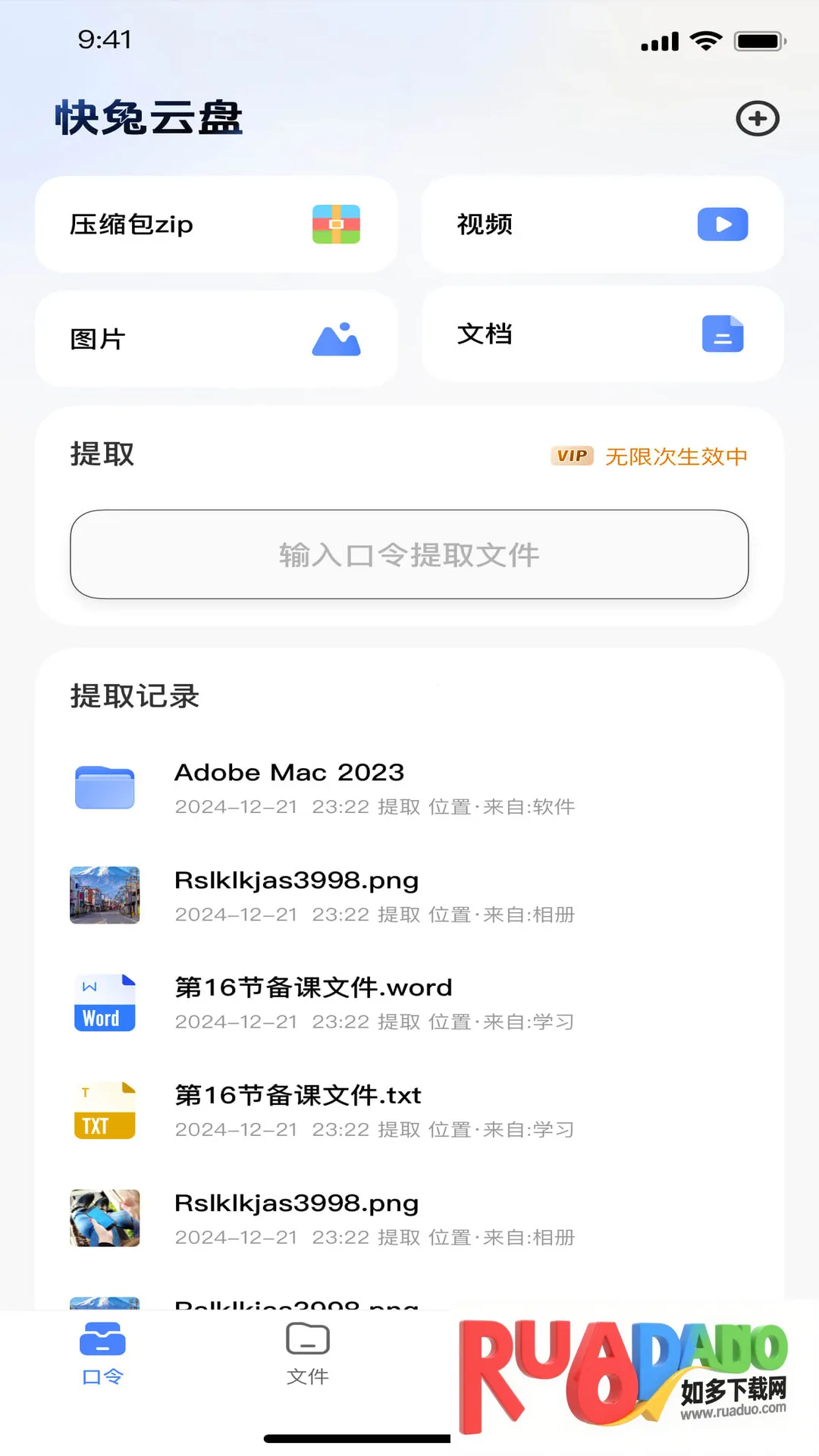Open 第16节备课文件.txt record
This screenshot has height=1456, width=819.
point(375,1111)
